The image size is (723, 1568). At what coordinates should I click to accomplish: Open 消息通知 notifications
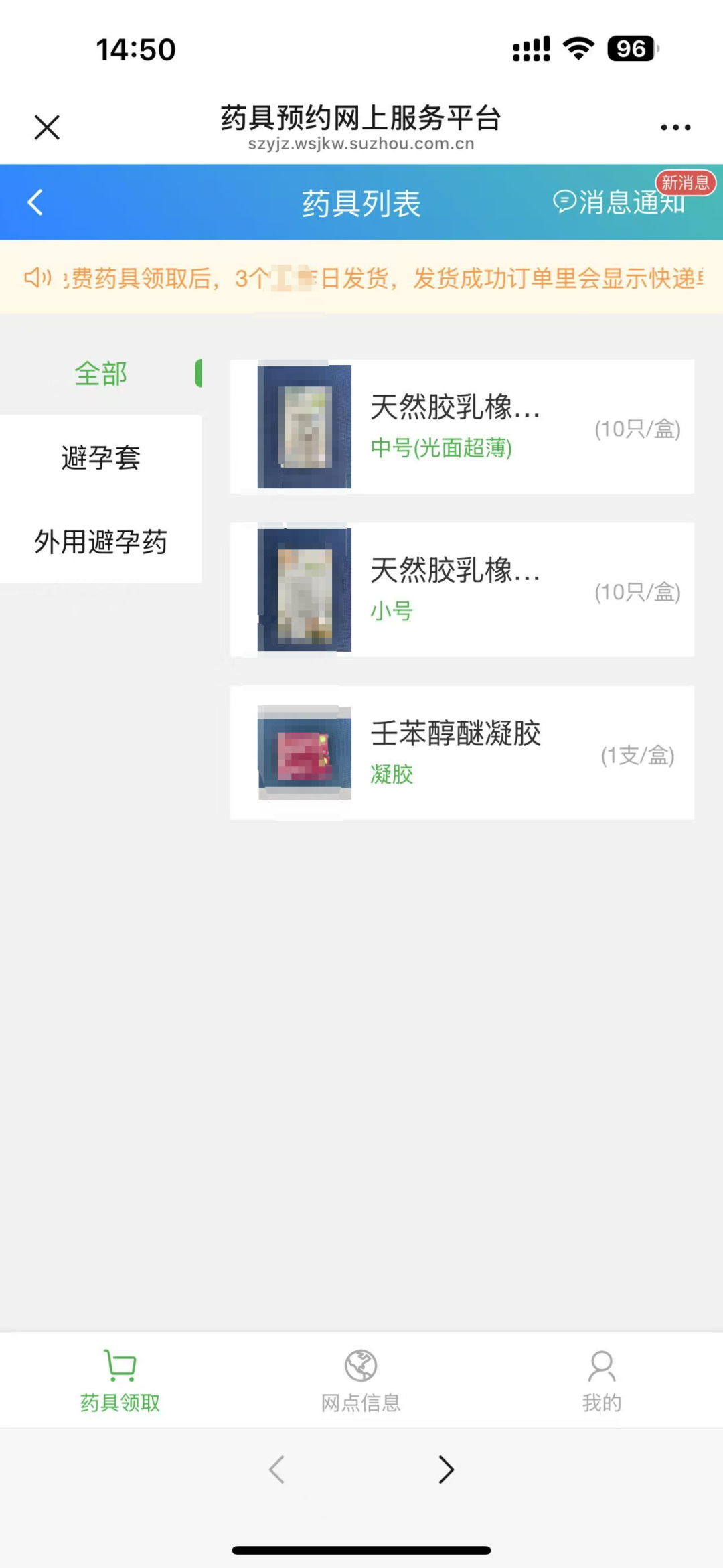tap(619, 202)
